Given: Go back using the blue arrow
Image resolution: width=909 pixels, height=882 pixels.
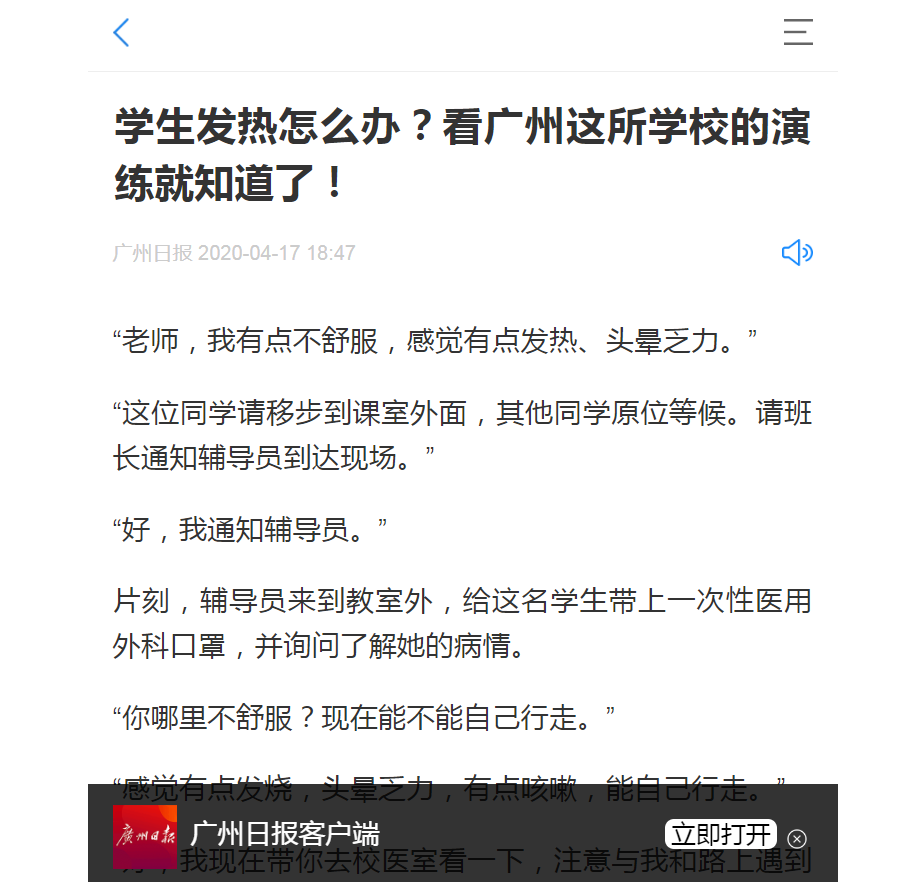Looking at the screenshot, I should pos(121,33).
